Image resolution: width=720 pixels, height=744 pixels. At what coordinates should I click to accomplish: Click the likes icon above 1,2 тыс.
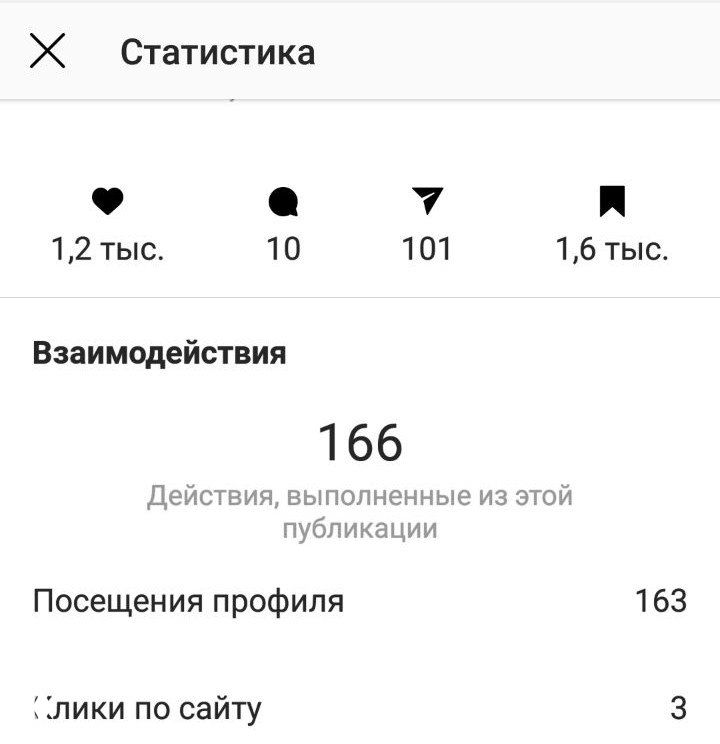point(108,201)
